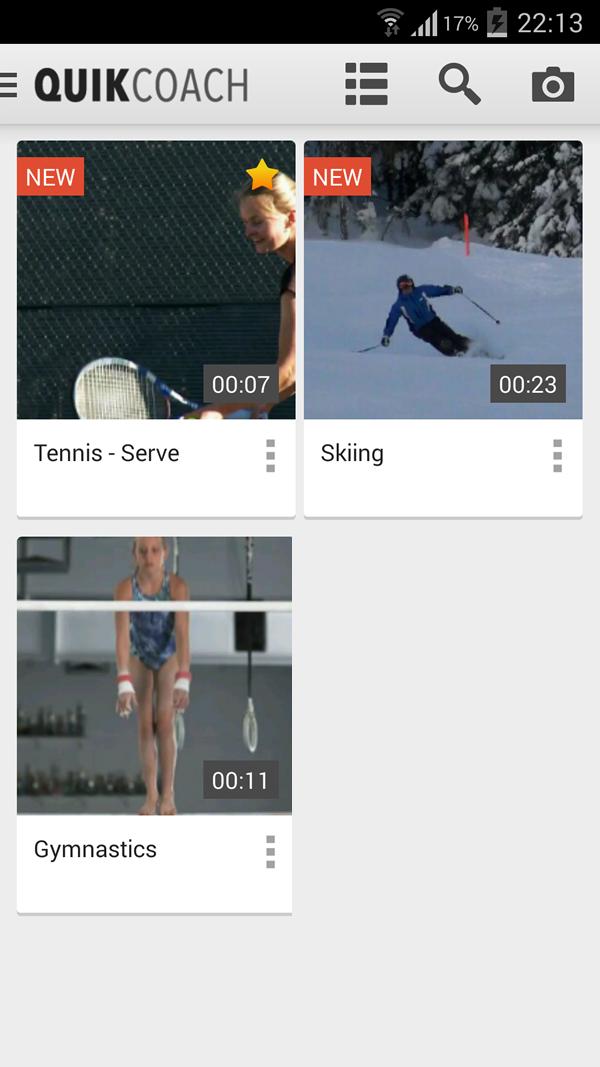The height and width of the screenshot is (1067, 600).
Task: Open options menu for Tennis - Serve
Action: 270,455
